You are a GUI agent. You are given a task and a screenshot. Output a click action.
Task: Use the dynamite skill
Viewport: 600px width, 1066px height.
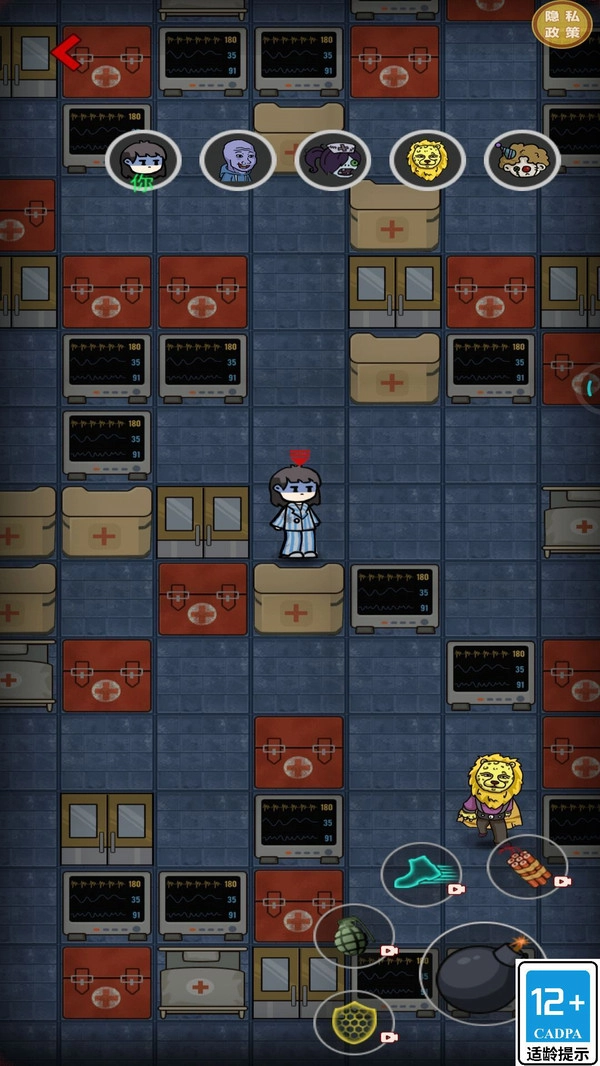pos(527,866)
